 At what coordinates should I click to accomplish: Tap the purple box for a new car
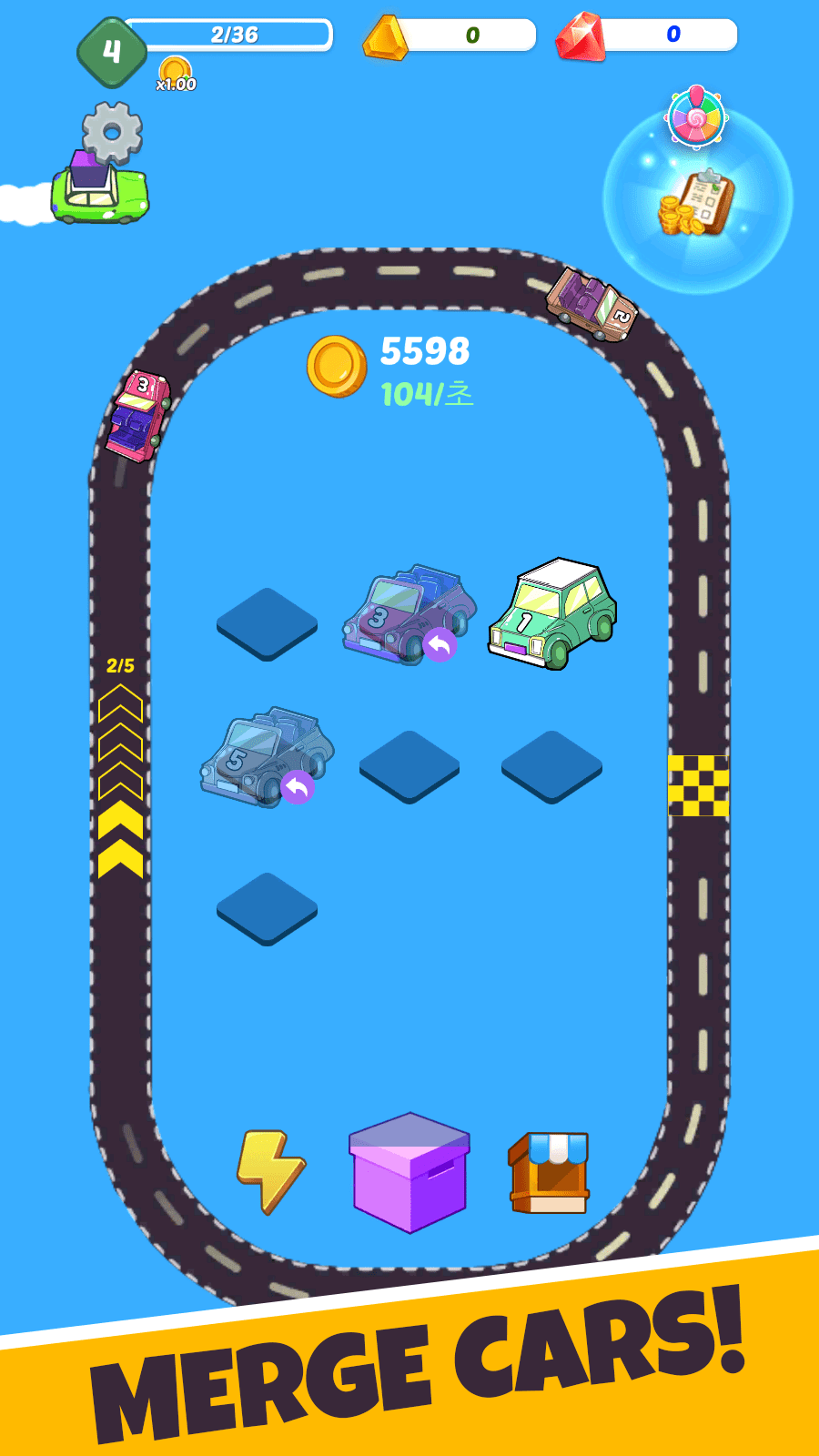click(x=409, y=1173)
